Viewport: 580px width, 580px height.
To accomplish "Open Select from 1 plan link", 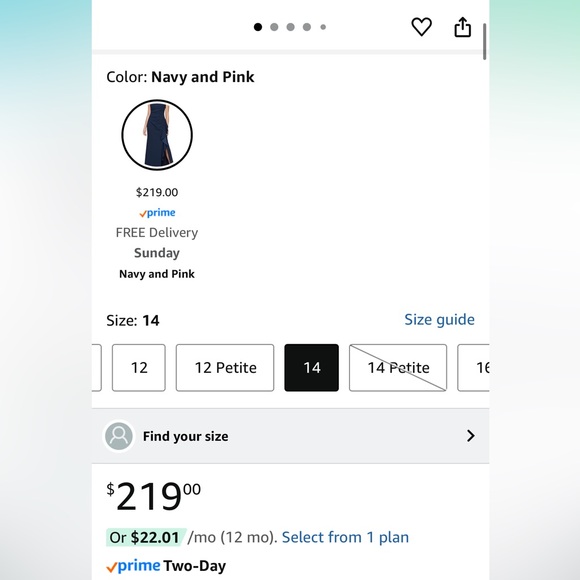I will coord(345,537).
